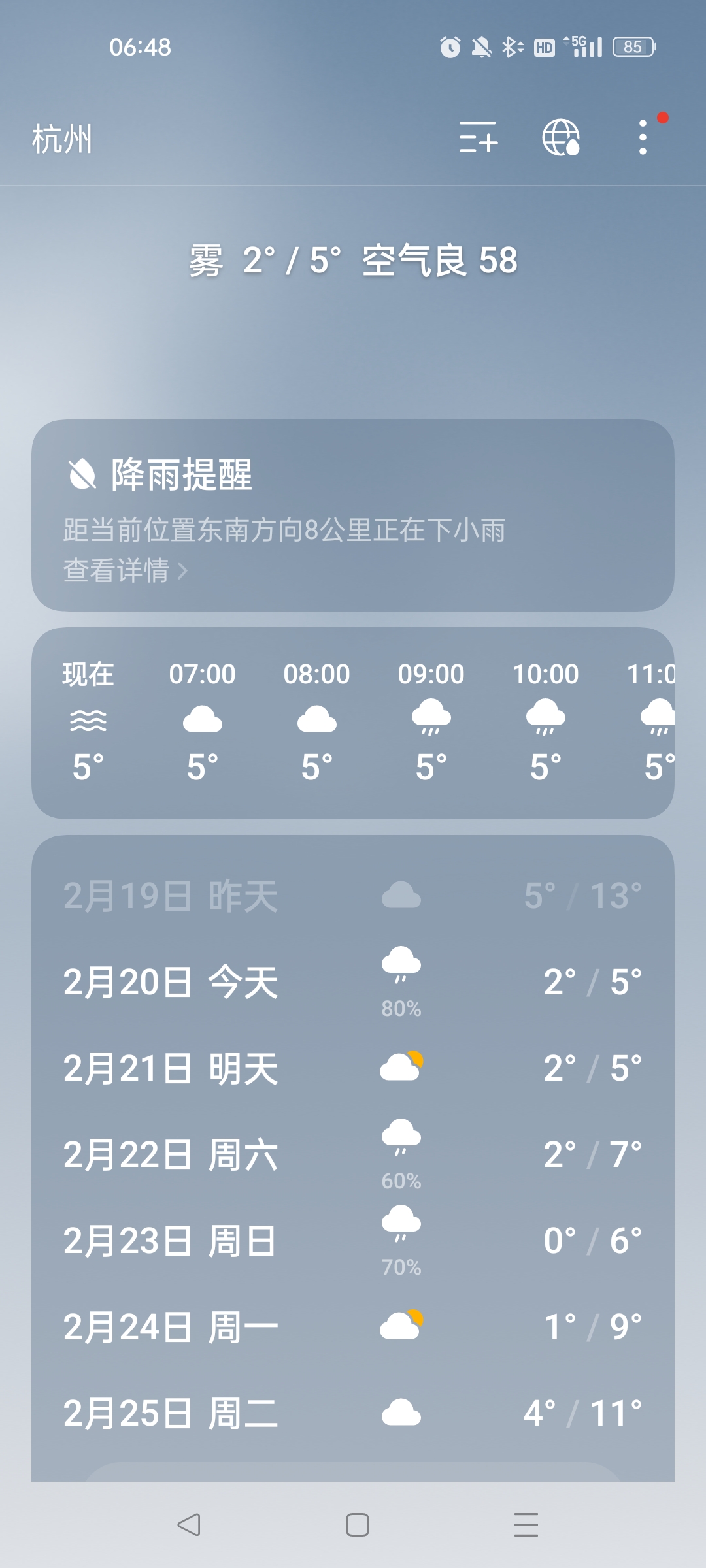Select the 2月25日 周二 forecast row

click(x=353, y=1413)
